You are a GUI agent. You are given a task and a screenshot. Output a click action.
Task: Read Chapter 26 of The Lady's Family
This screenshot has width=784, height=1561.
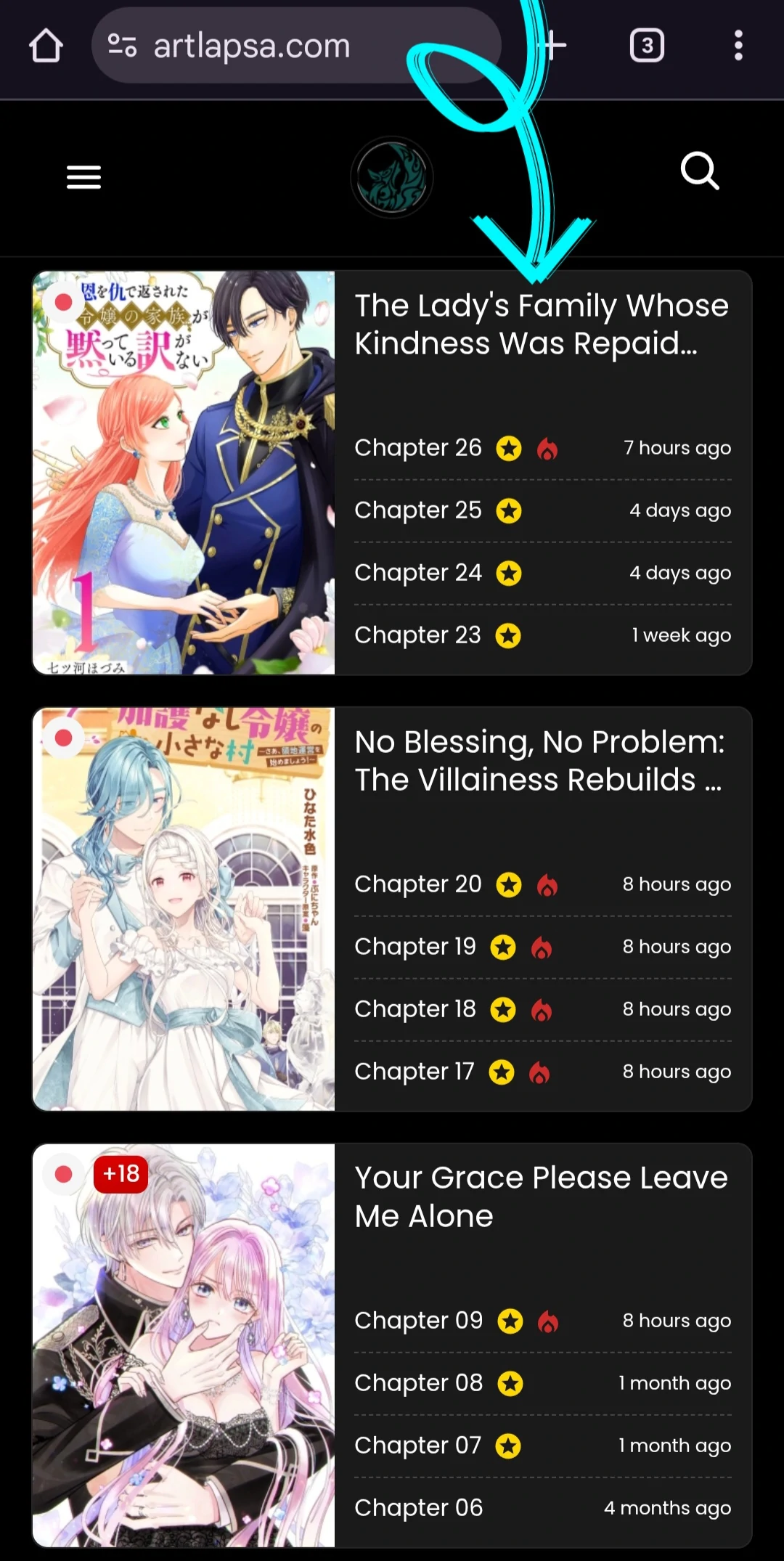418,448
